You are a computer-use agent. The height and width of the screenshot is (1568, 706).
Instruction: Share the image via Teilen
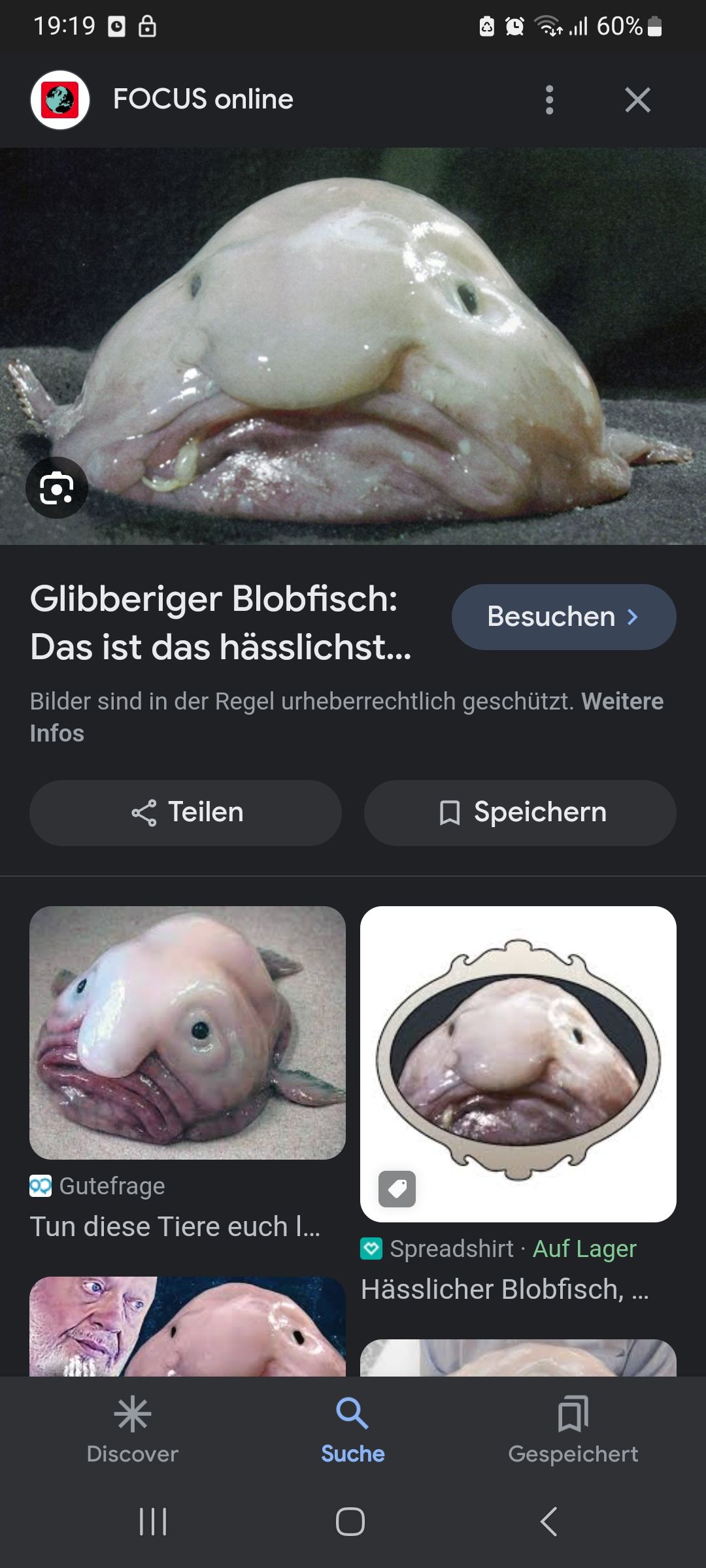tap(186, 813)
